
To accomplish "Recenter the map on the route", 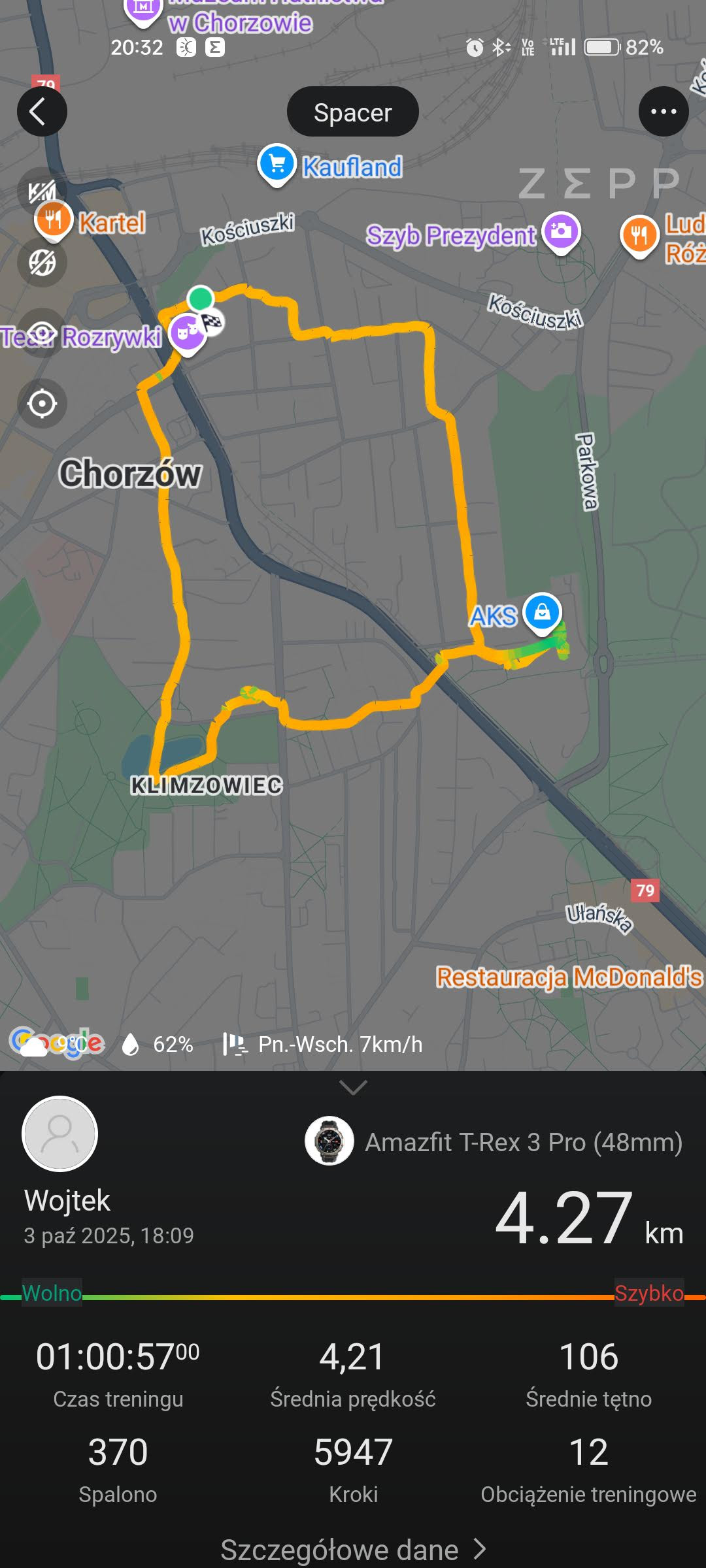I will pyautogui.click(x=42, y=403).
